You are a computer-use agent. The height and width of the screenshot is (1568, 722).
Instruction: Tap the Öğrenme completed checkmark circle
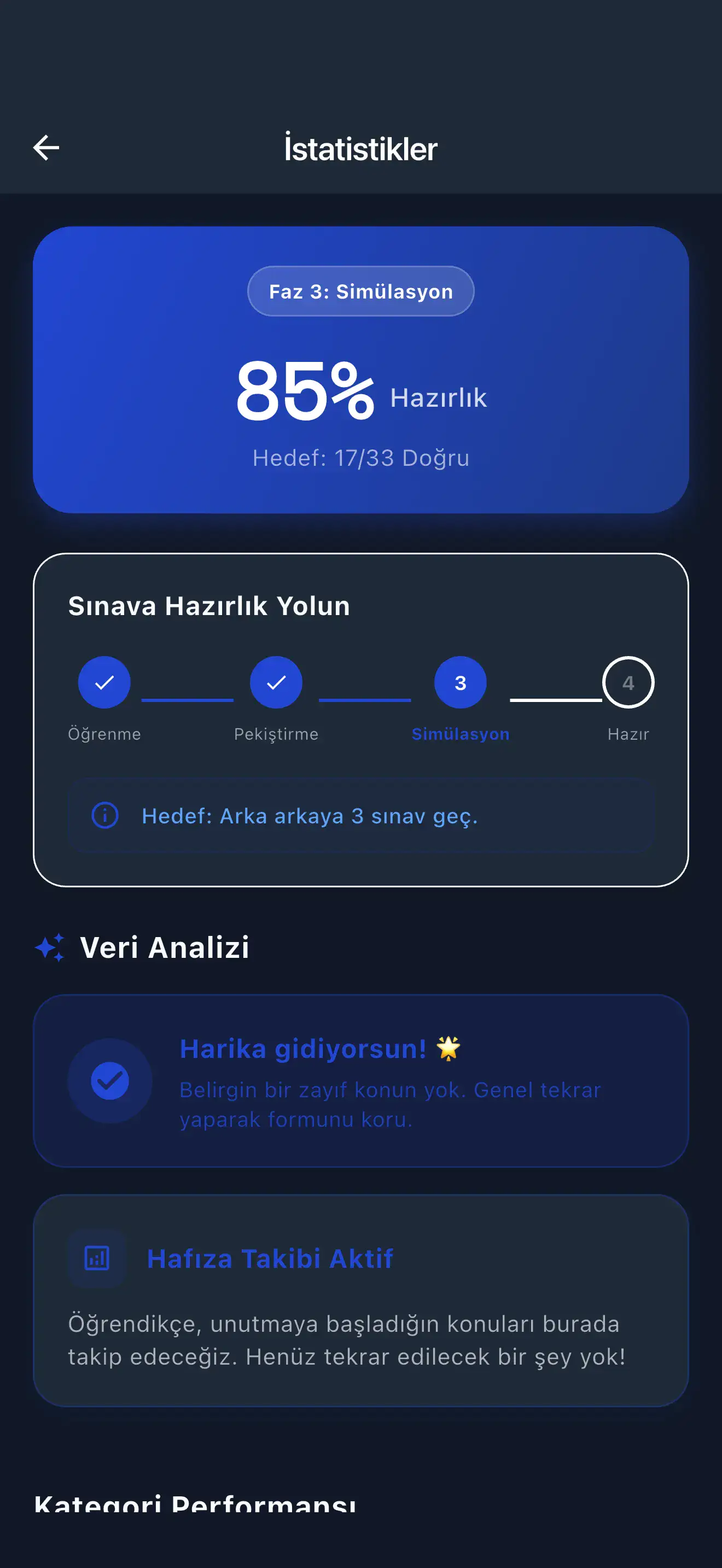(x=104, y=682)
